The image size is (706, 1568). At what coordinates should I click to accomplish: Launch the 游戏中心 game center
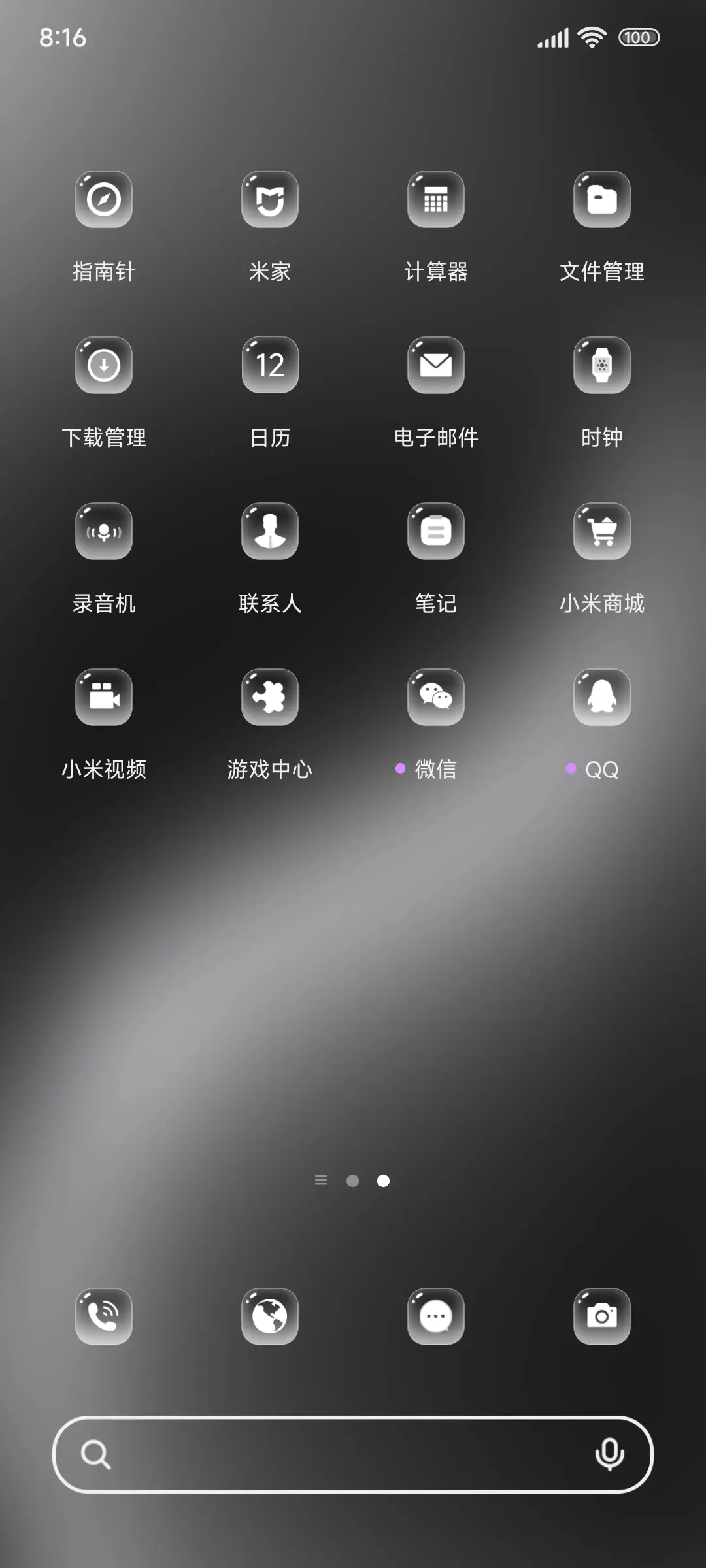pos(270,696)
